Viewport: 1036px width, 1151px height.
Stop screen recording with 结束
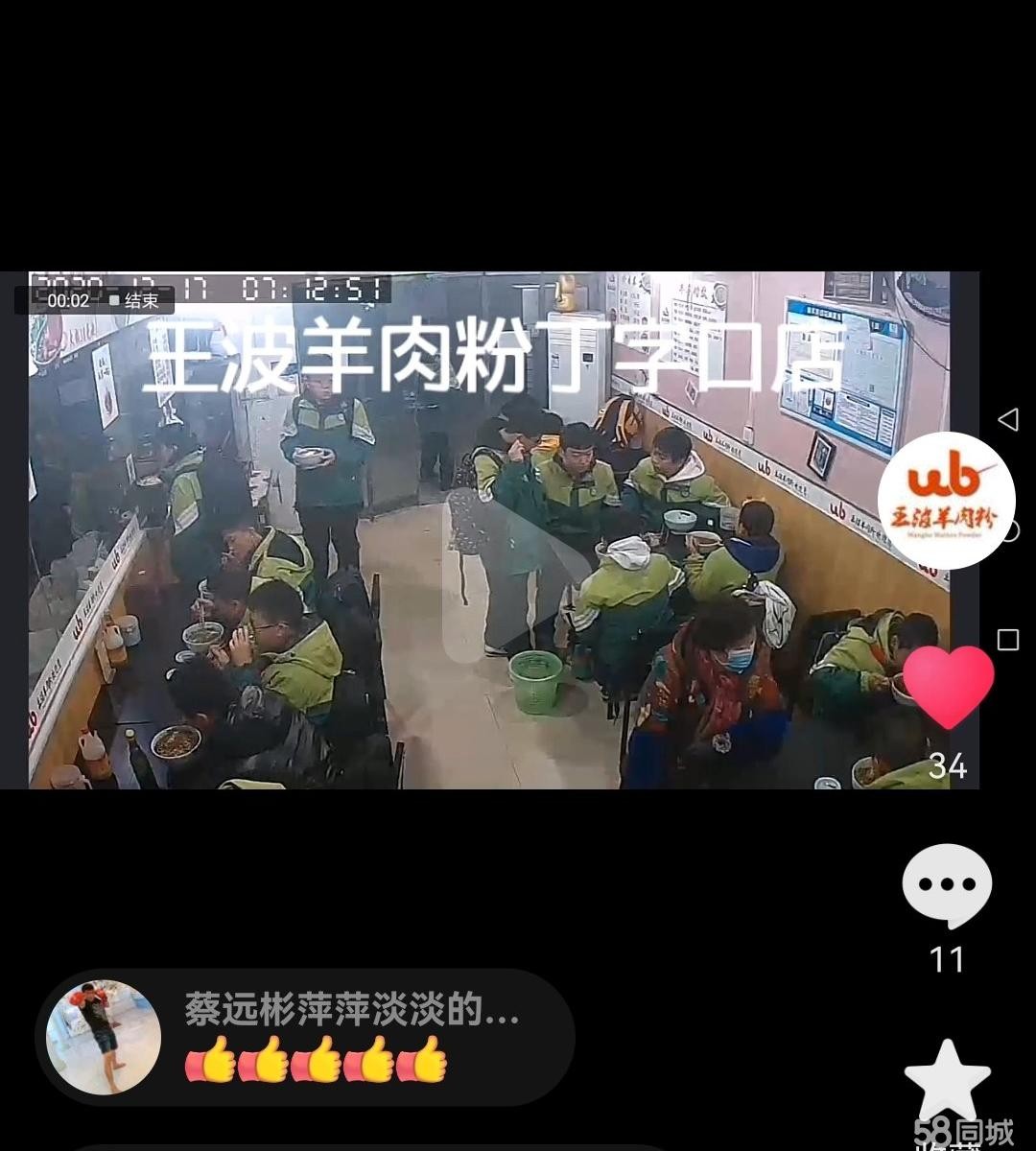pos(134,300)
